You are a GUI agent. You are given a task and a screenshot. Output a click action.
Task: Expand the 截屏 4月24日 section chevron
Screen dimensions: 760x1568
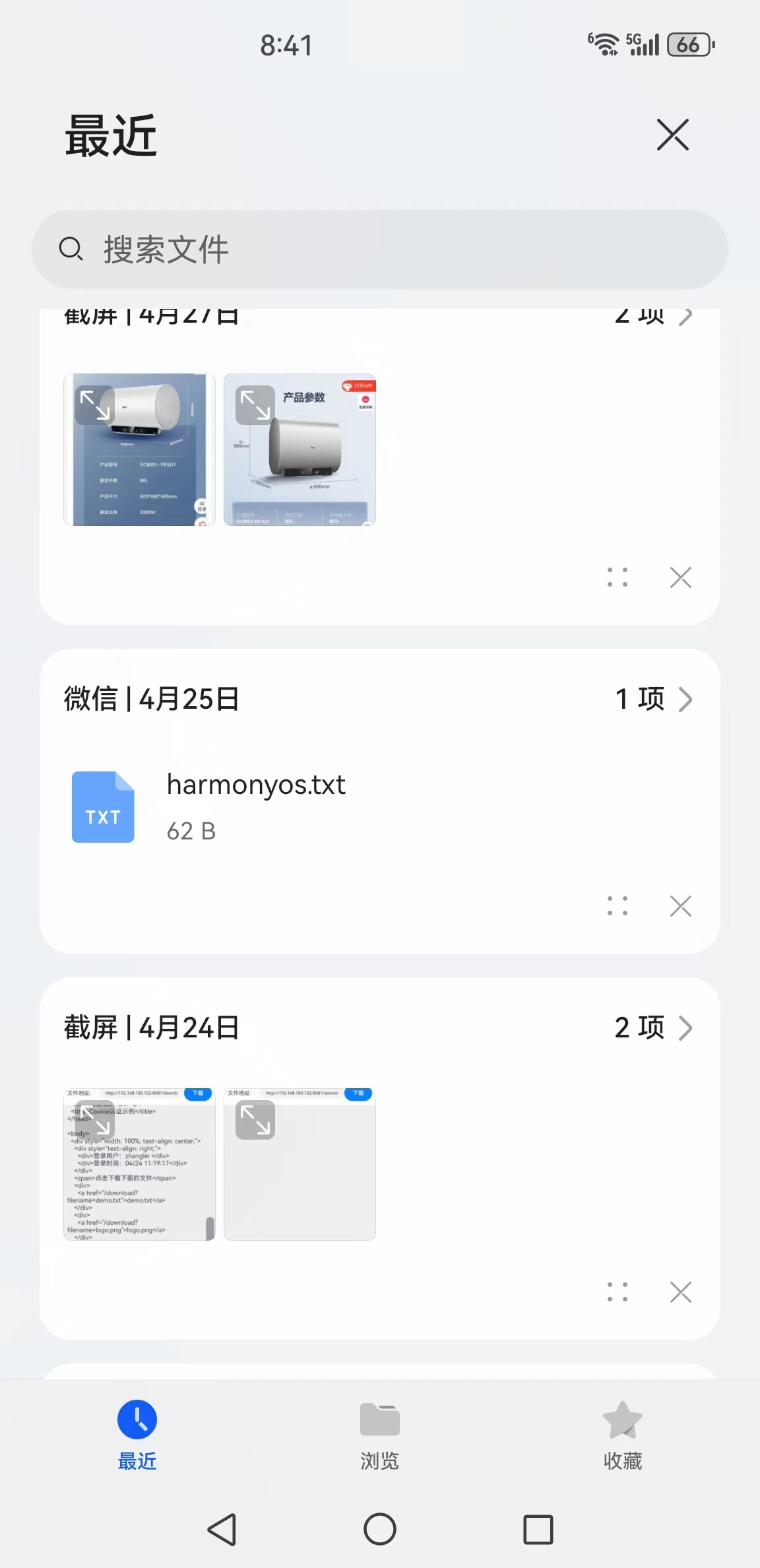[686, 1027]
